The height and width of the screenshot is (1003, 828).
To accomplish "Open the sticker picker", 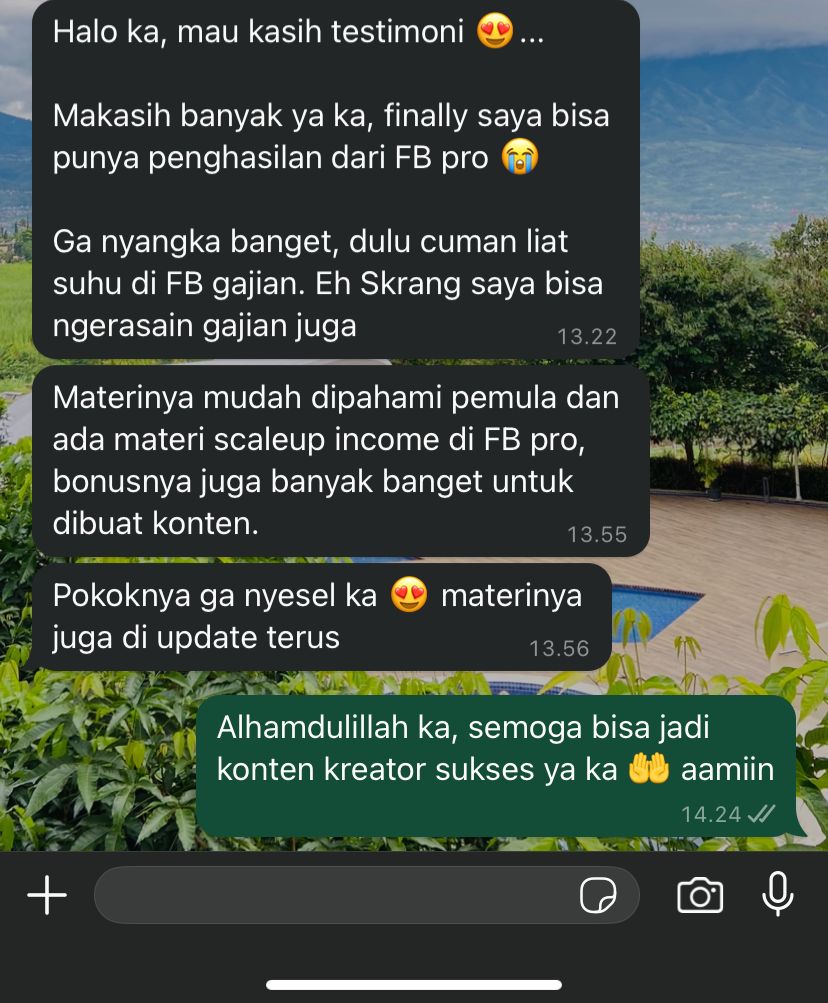I will coord(599,895).
